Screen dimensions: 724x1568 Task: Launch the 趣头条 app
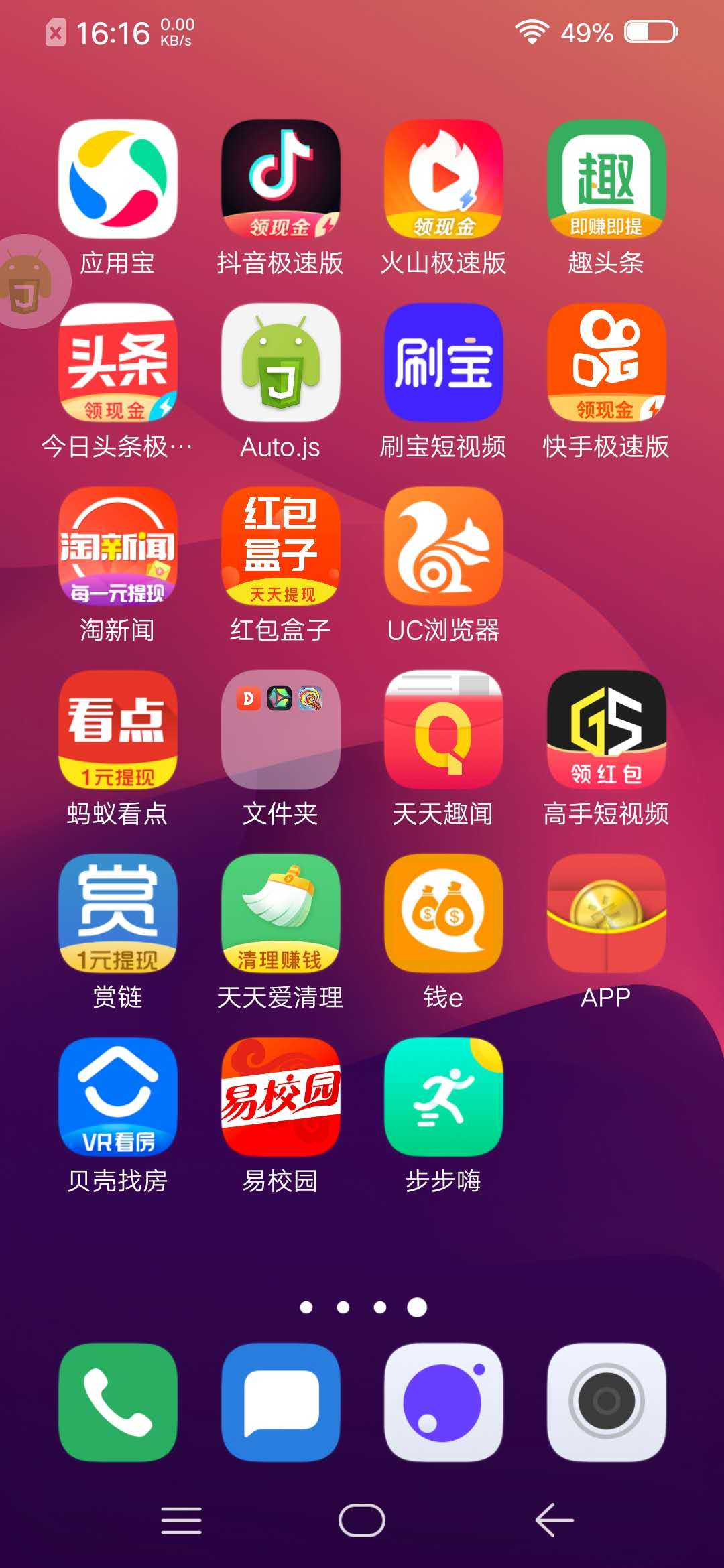coord(607,179)
